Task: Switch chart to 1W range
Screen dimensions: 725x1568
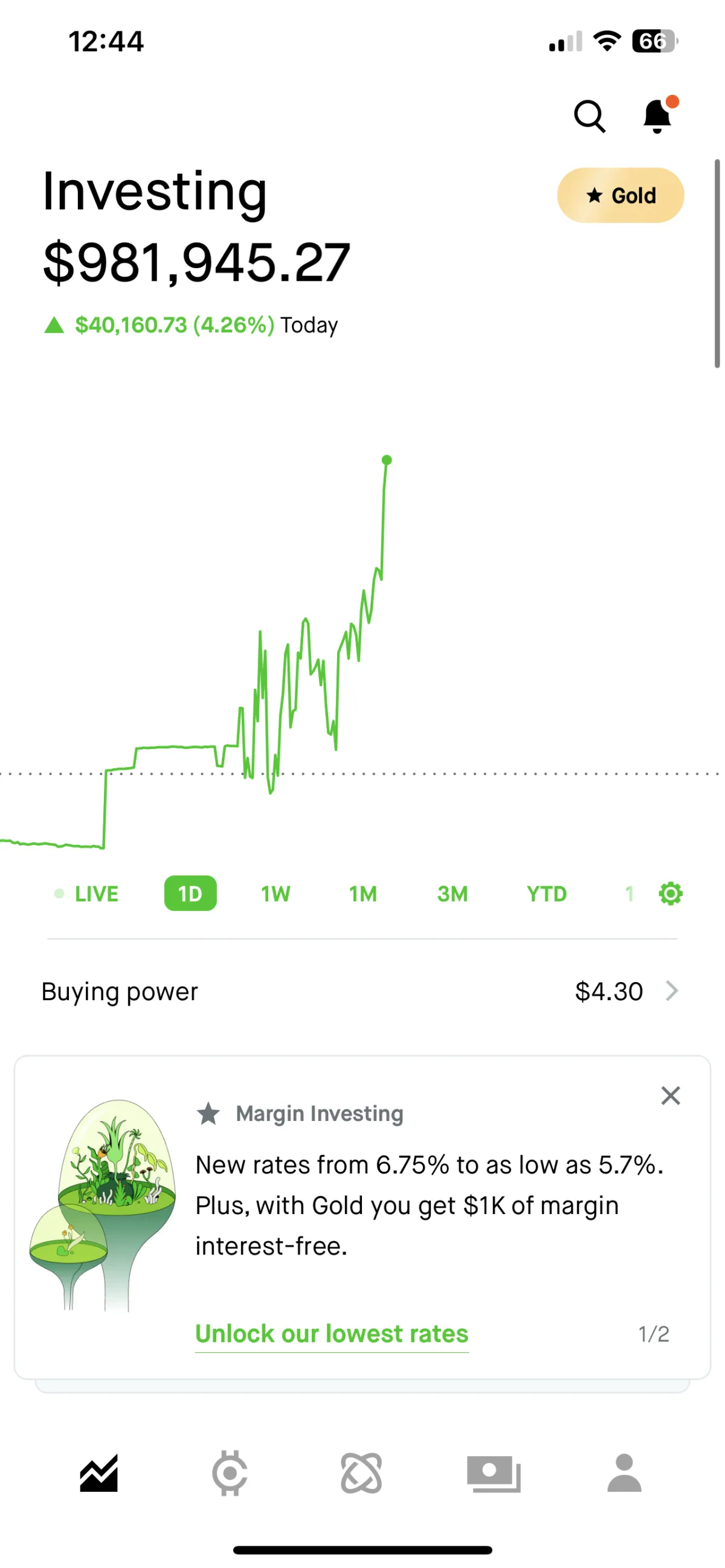Action: 275,893
